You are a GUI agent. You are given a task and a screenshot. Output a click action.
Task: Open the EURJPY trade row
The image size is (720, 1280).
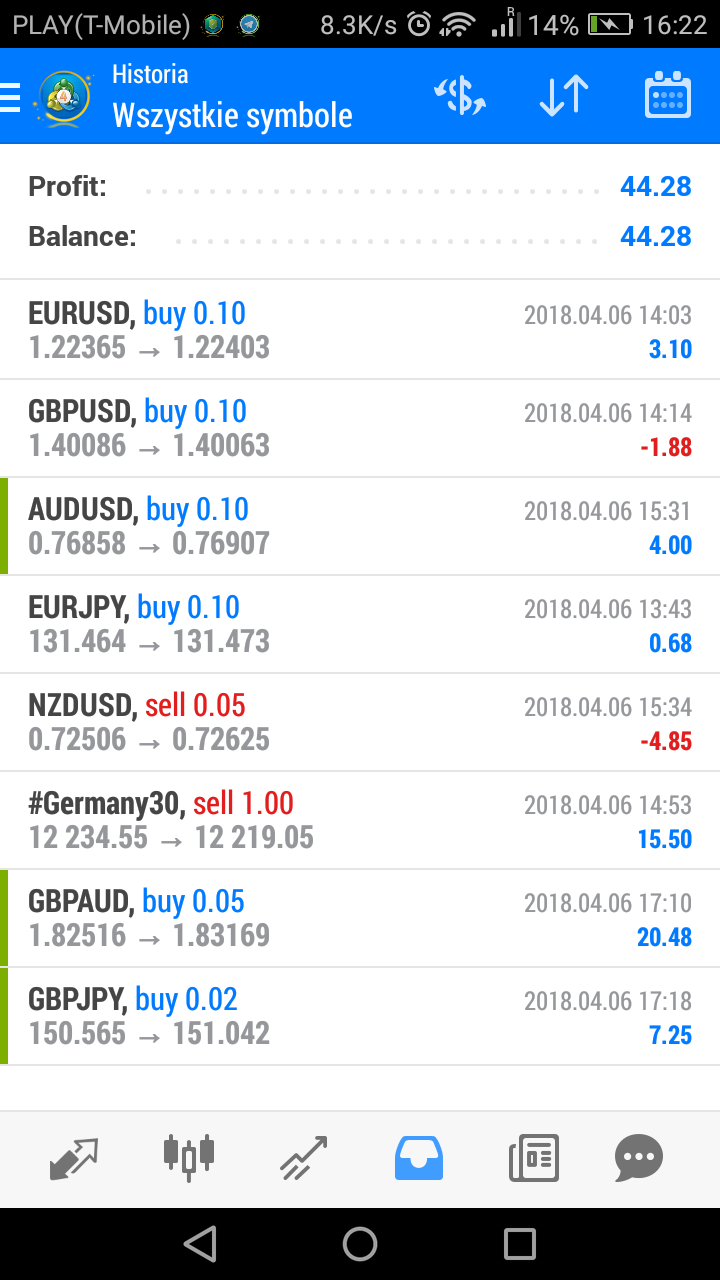tap(360, 624)
